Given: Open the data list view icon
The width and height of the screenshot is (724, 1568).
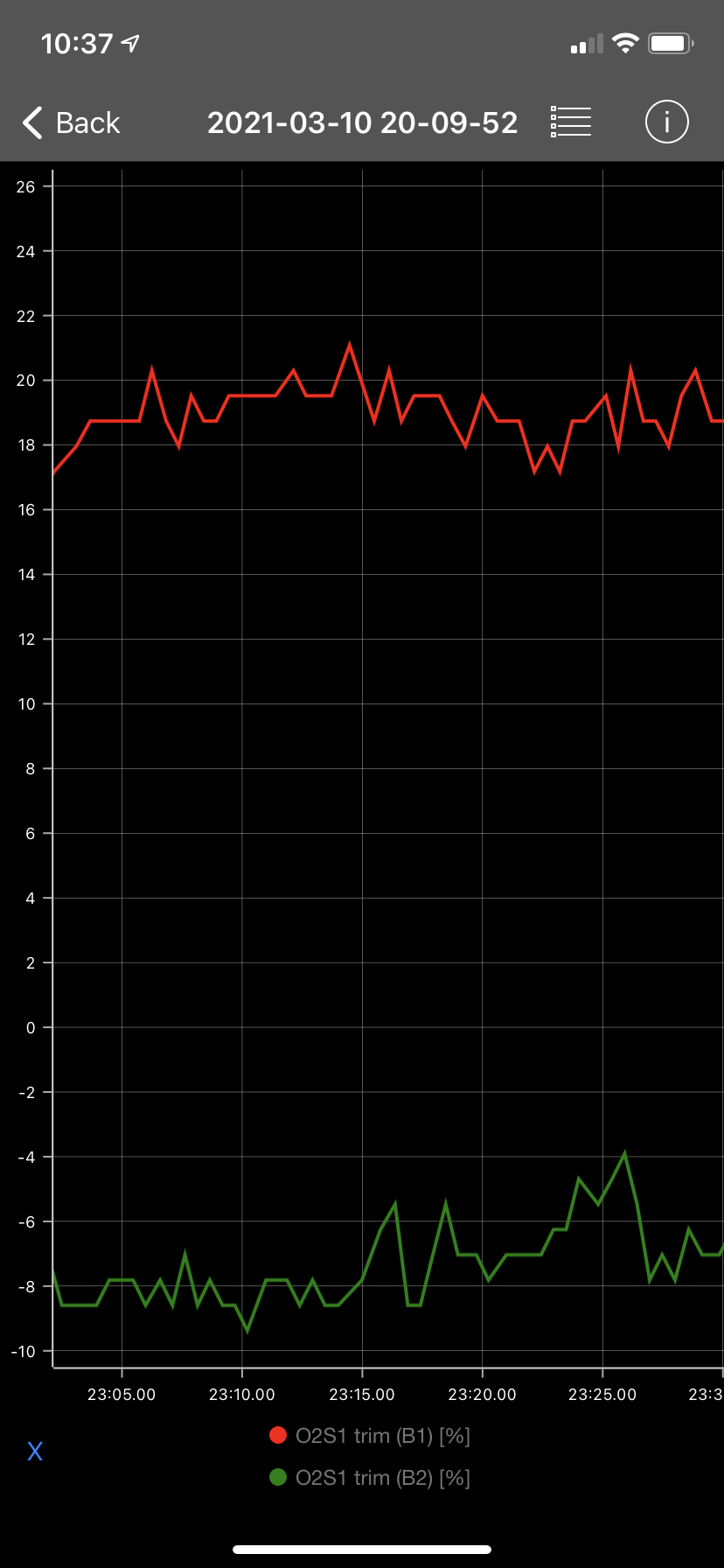Looking at the screenshot, I should (571, 122).
